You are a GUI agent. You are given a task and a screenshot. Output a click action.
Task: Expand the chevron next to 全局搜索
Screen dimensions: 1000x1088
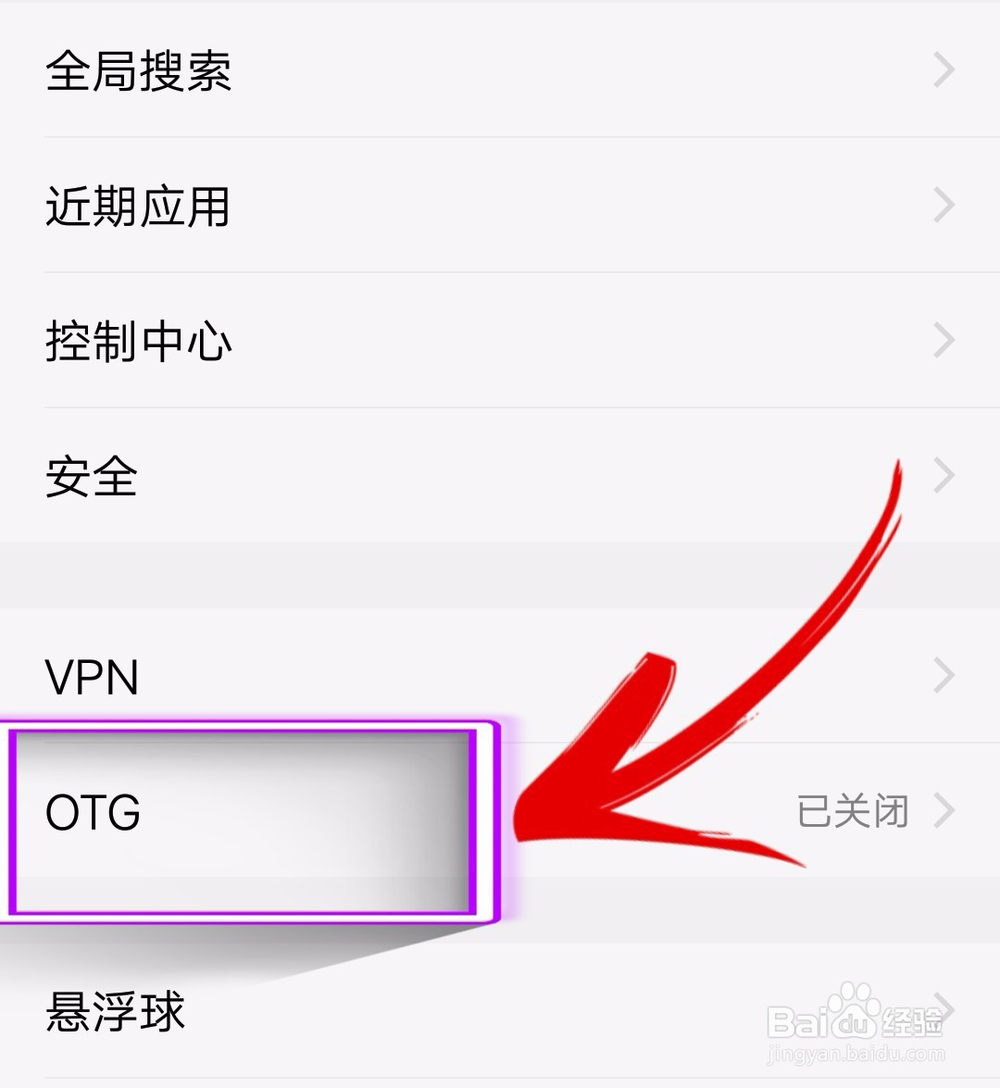944,70
